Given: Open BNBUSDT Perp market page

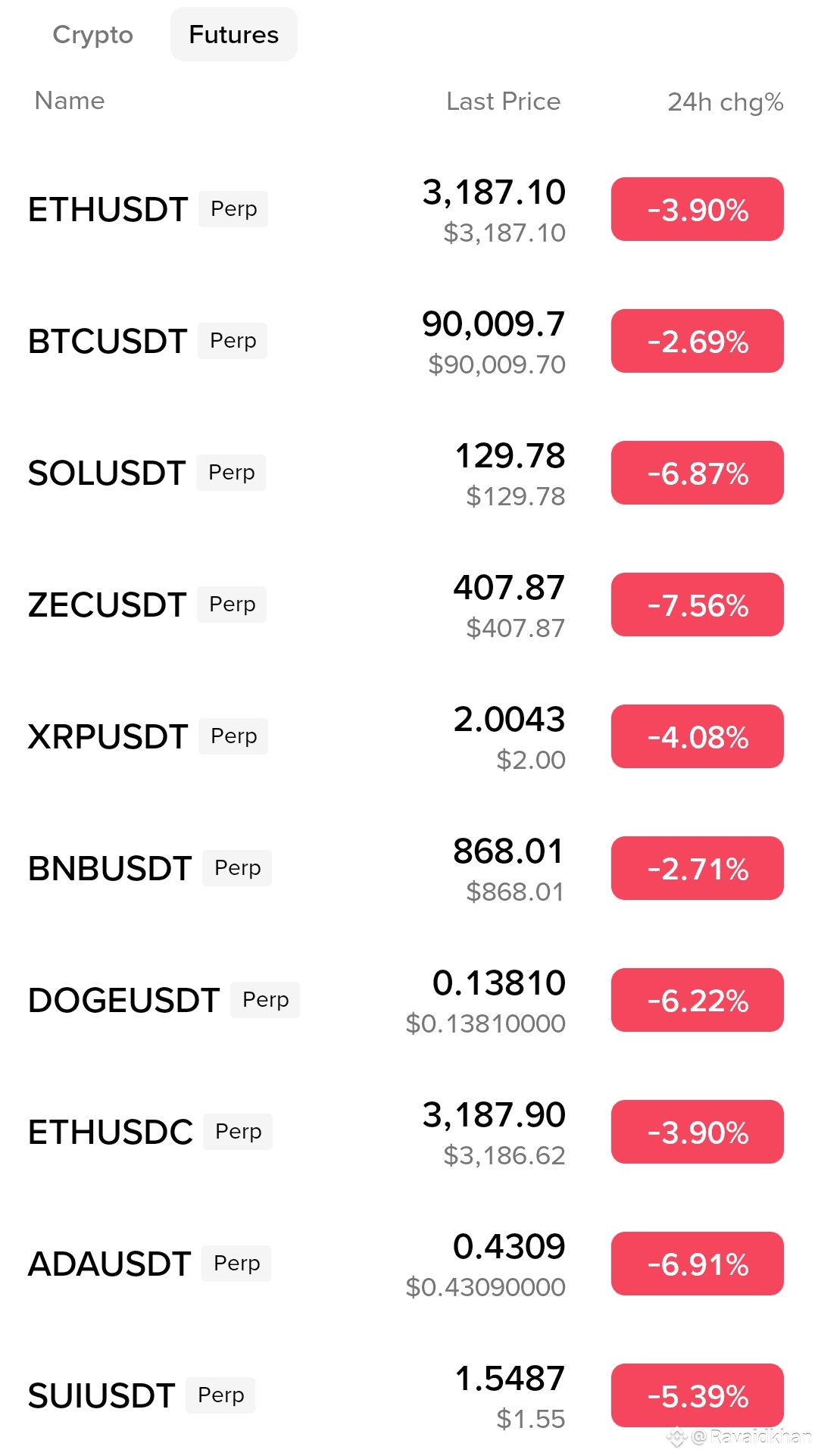Looking at the screenshot, I should [x=110, y=869].
